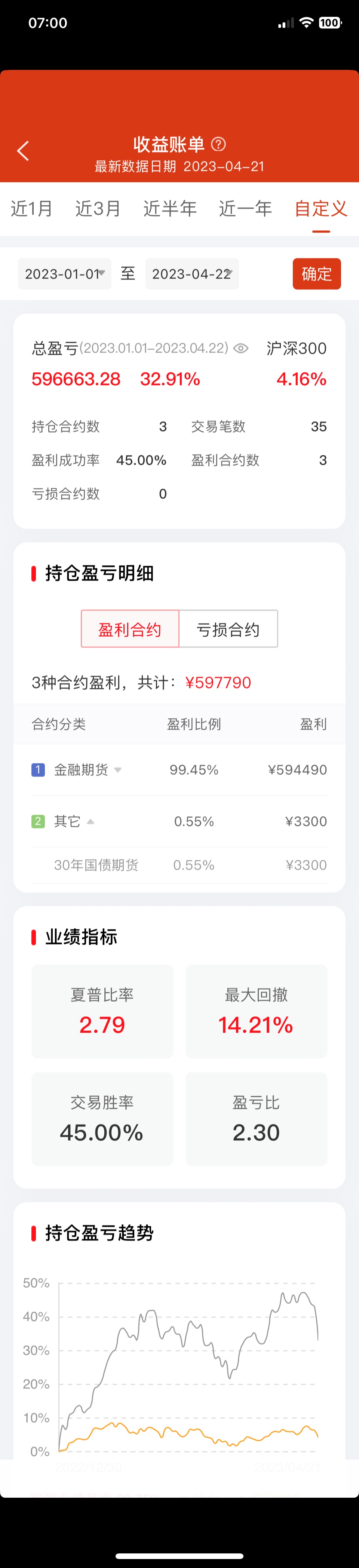Switch to the 近3月 tab
Image resolution: width=359 pixels, height=1568 pixels.
[x=98, y=209]
